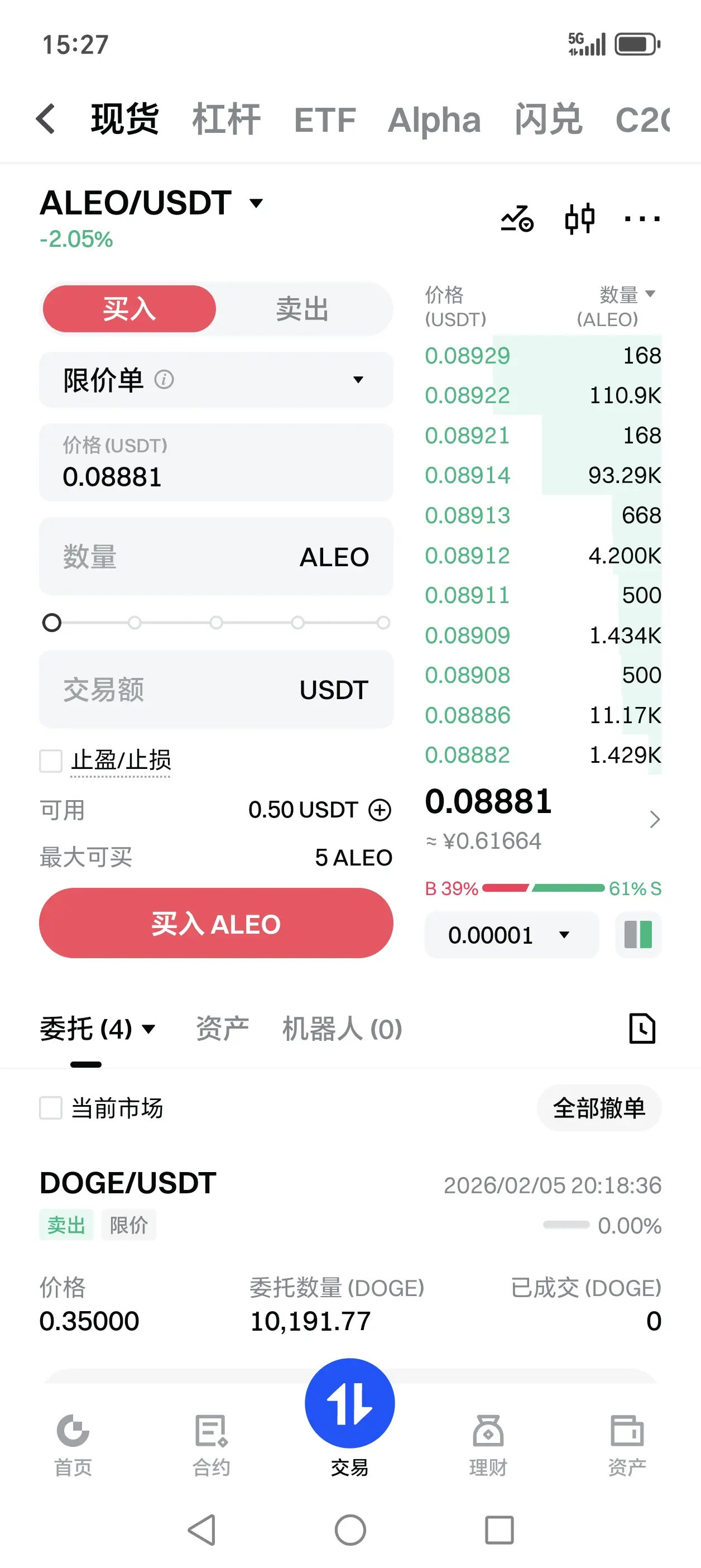Edit the 价格 (USDT) price field
The width and height of the screenshot is (701, 1568).
pyautogui.click(x=216, y=462)
